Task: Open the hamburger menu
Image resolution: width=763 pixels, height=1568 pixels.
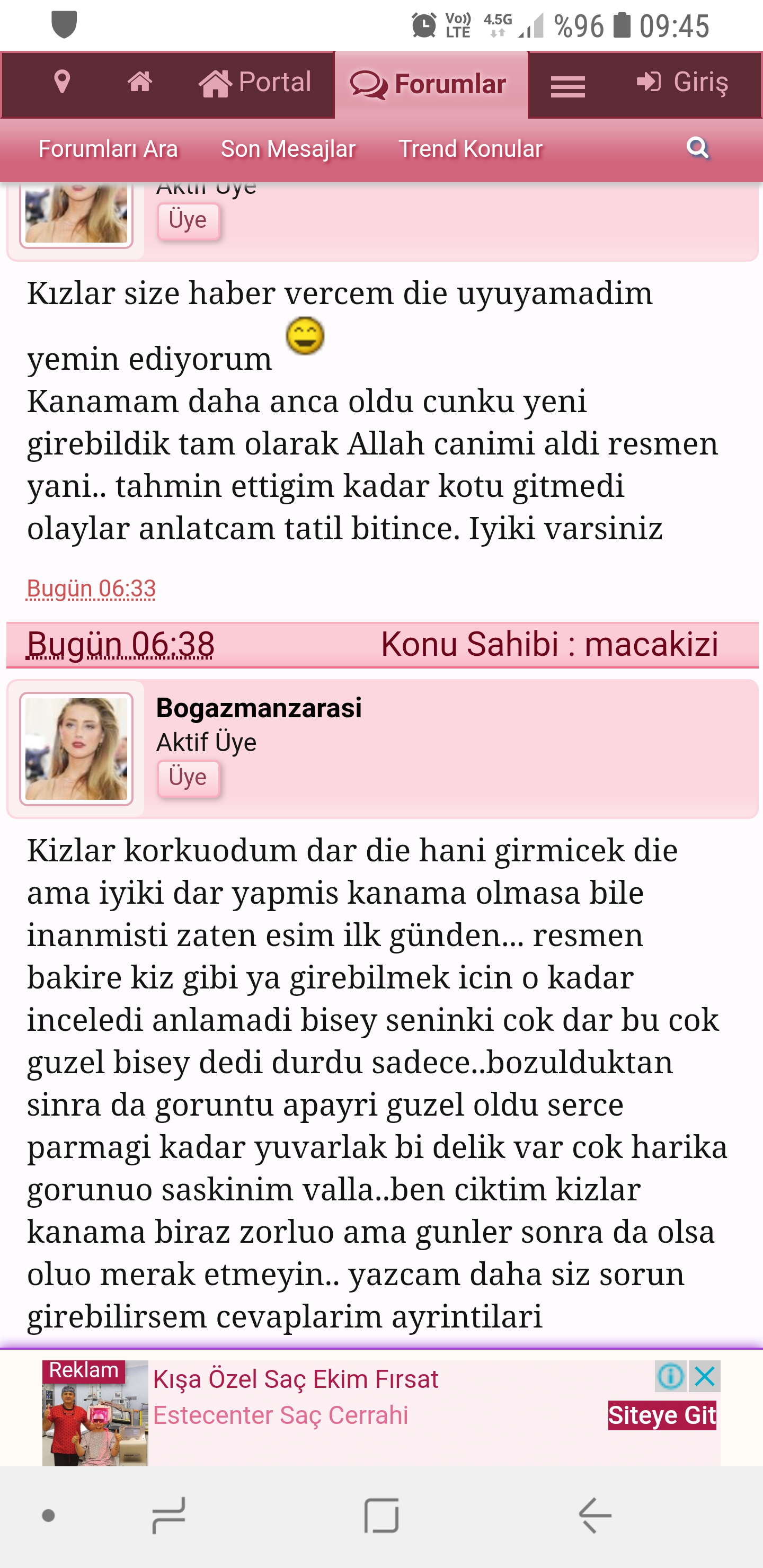Action: pos(567,86)
